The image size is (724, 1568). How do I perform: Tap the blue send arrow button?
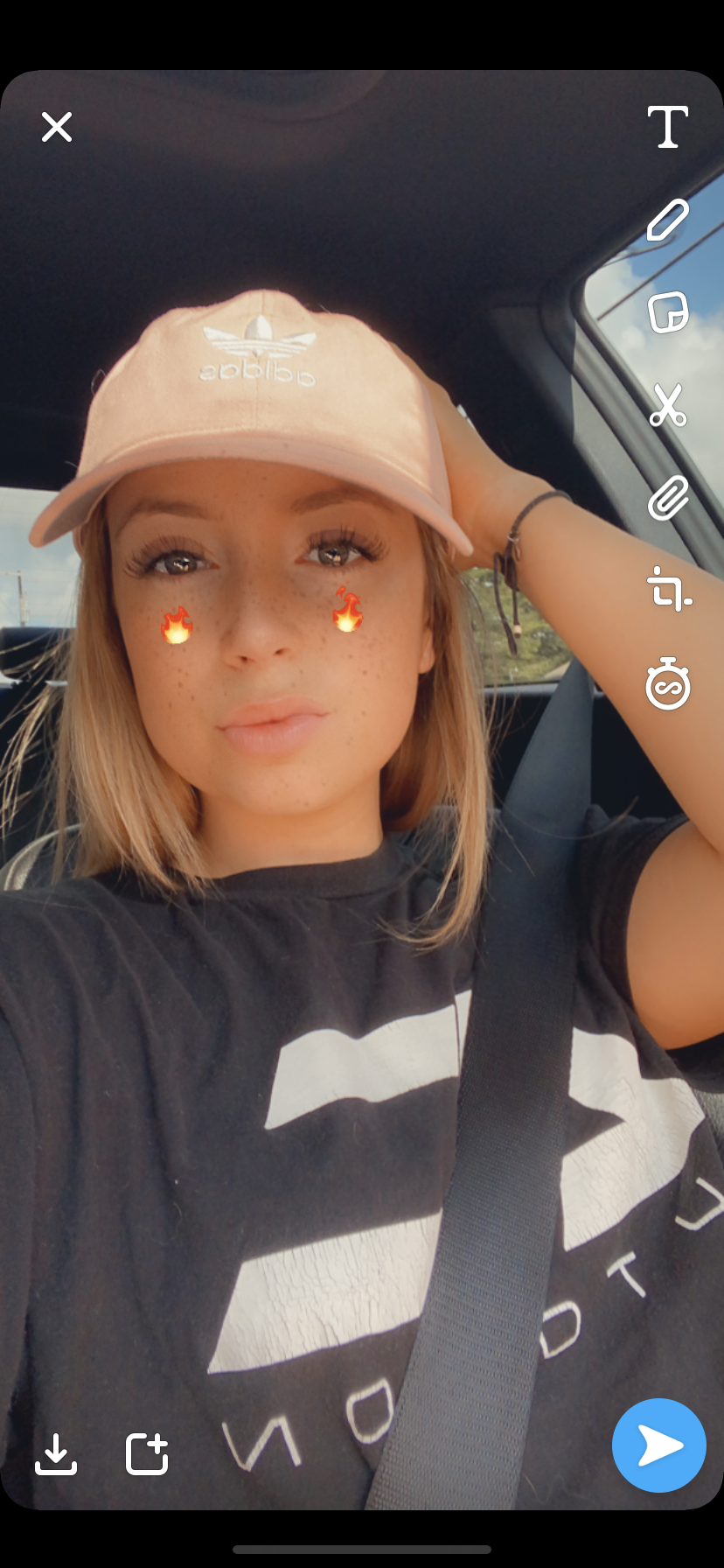coord(658,1445)
